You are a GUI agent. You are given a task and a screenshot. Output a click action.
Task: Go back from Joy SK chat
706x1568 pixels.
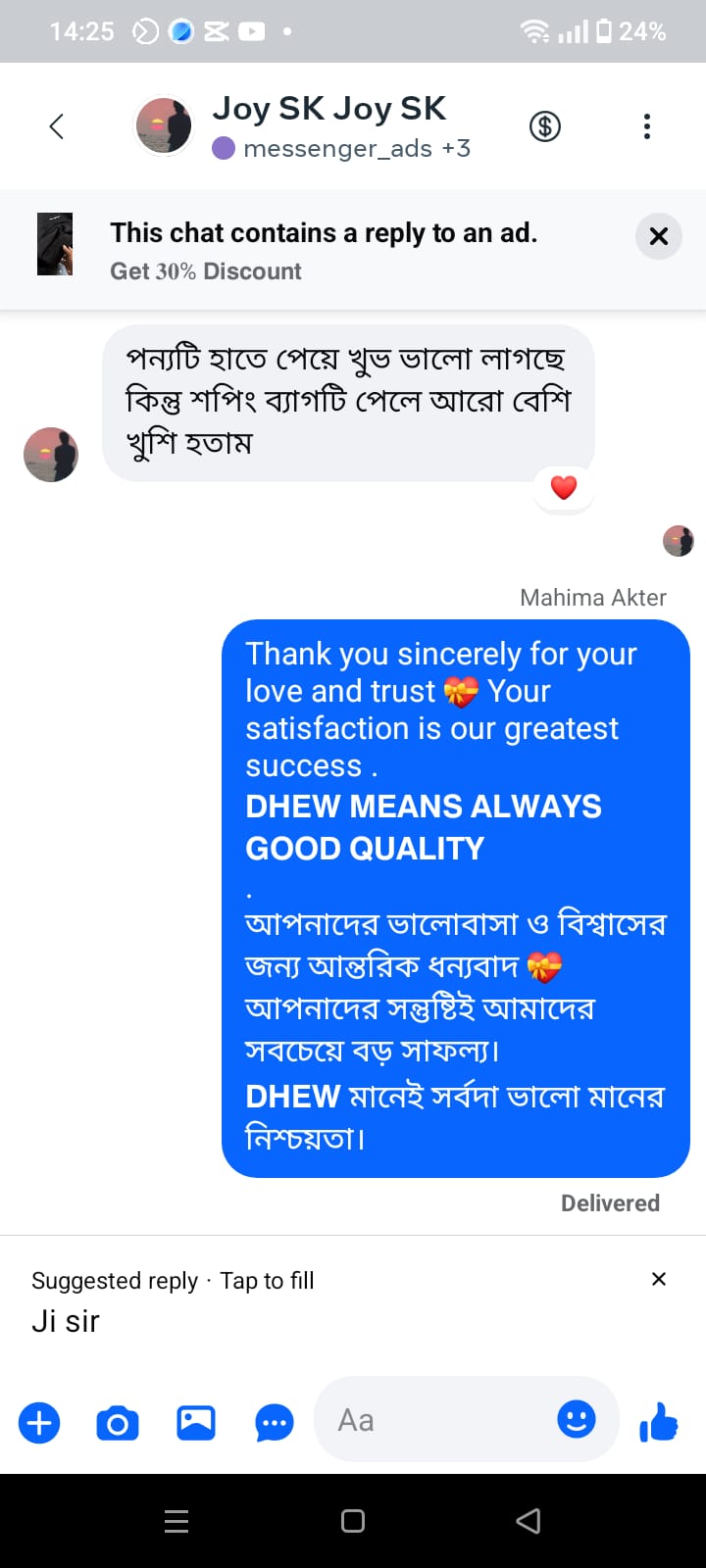57,126
